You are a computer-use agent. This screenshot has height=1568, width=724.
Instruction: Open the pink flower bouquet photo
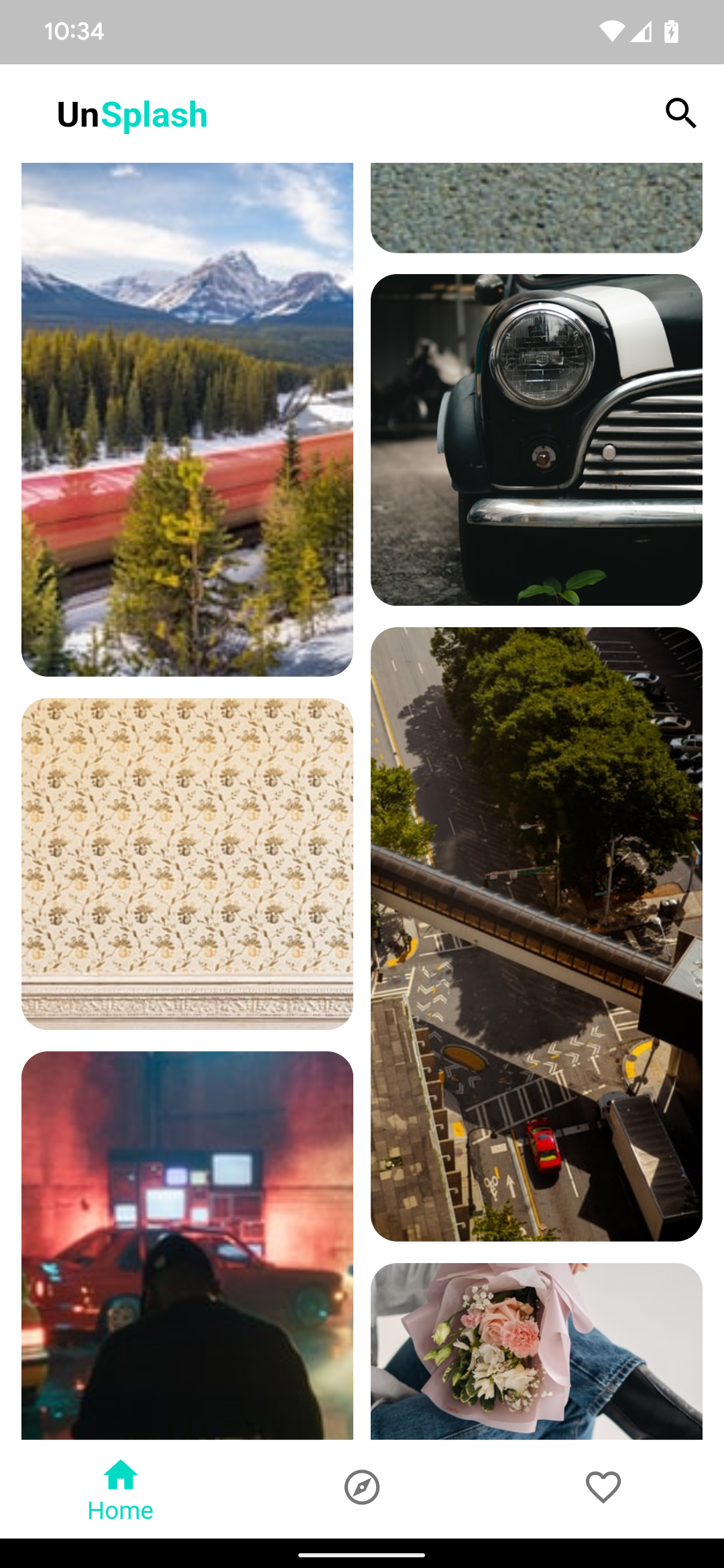(x=536, y=1351)
